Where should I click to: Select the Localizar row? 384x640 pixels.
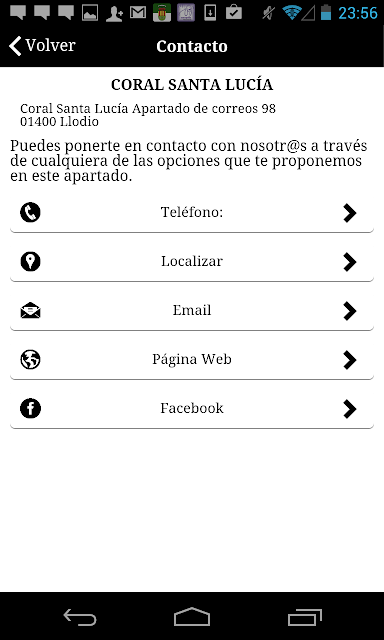(192, 262)
